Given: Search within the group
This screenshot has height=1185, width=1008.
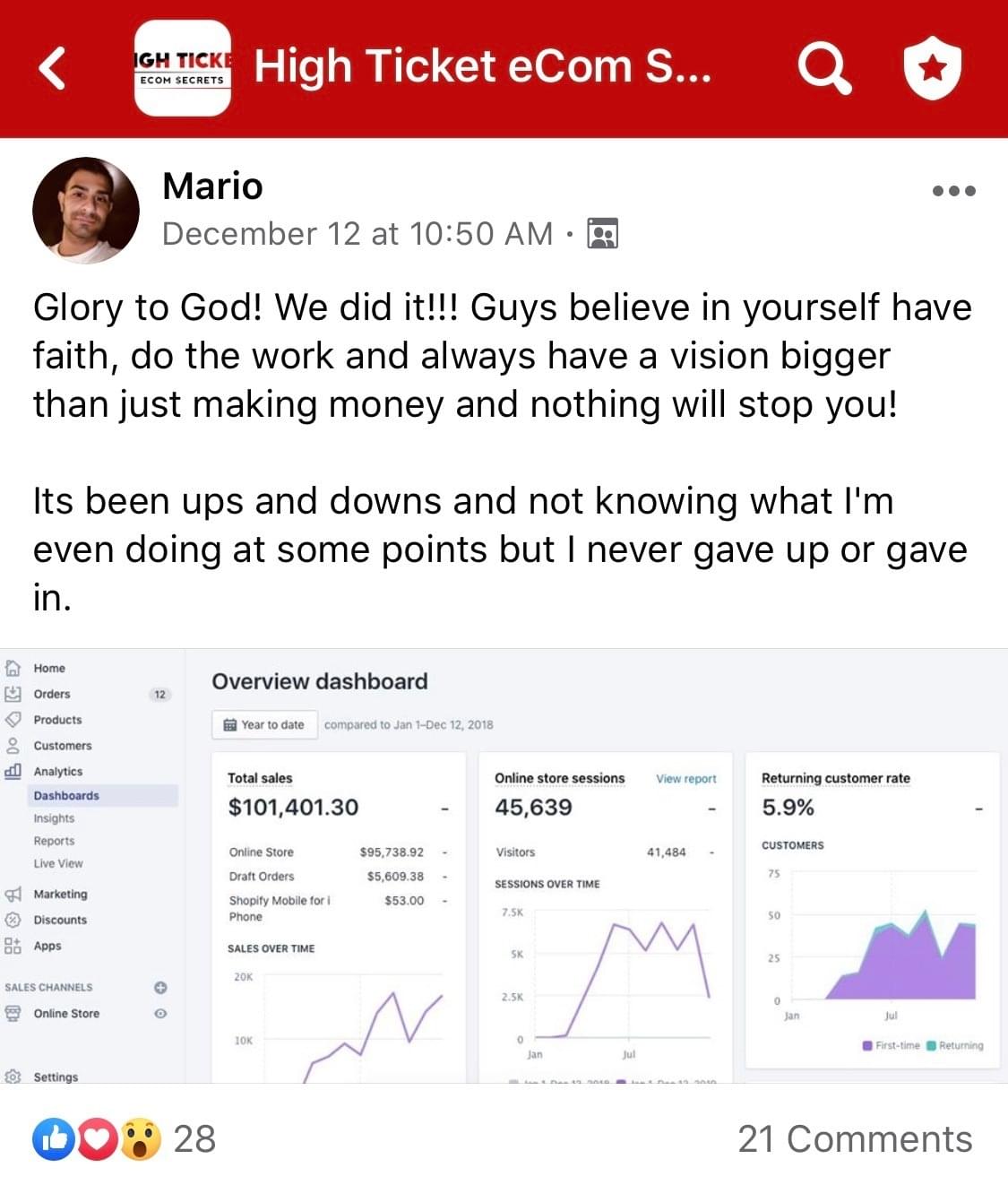Looking at the screenshot, I should tap(823, 68).
